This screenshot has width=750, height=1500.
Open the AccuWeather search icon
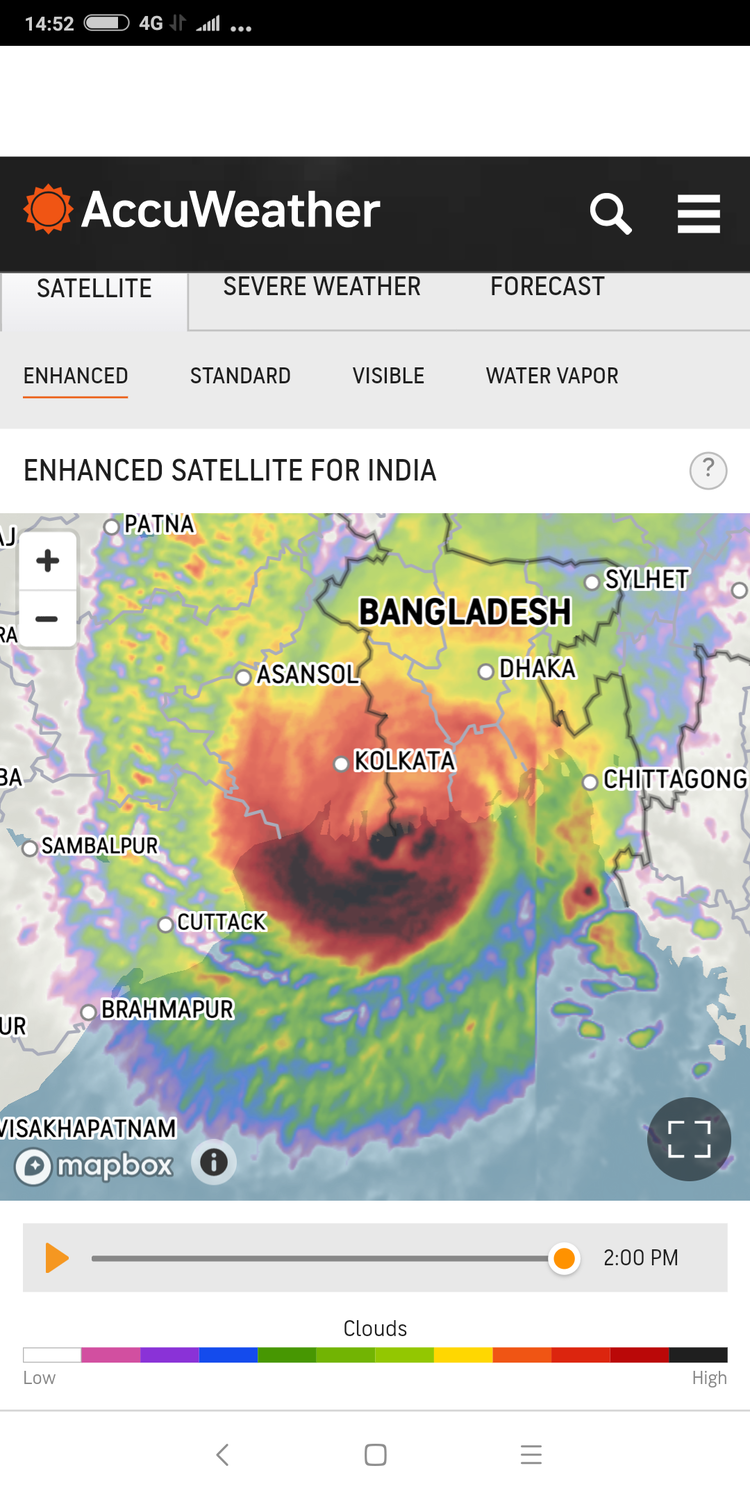point(610,213)
